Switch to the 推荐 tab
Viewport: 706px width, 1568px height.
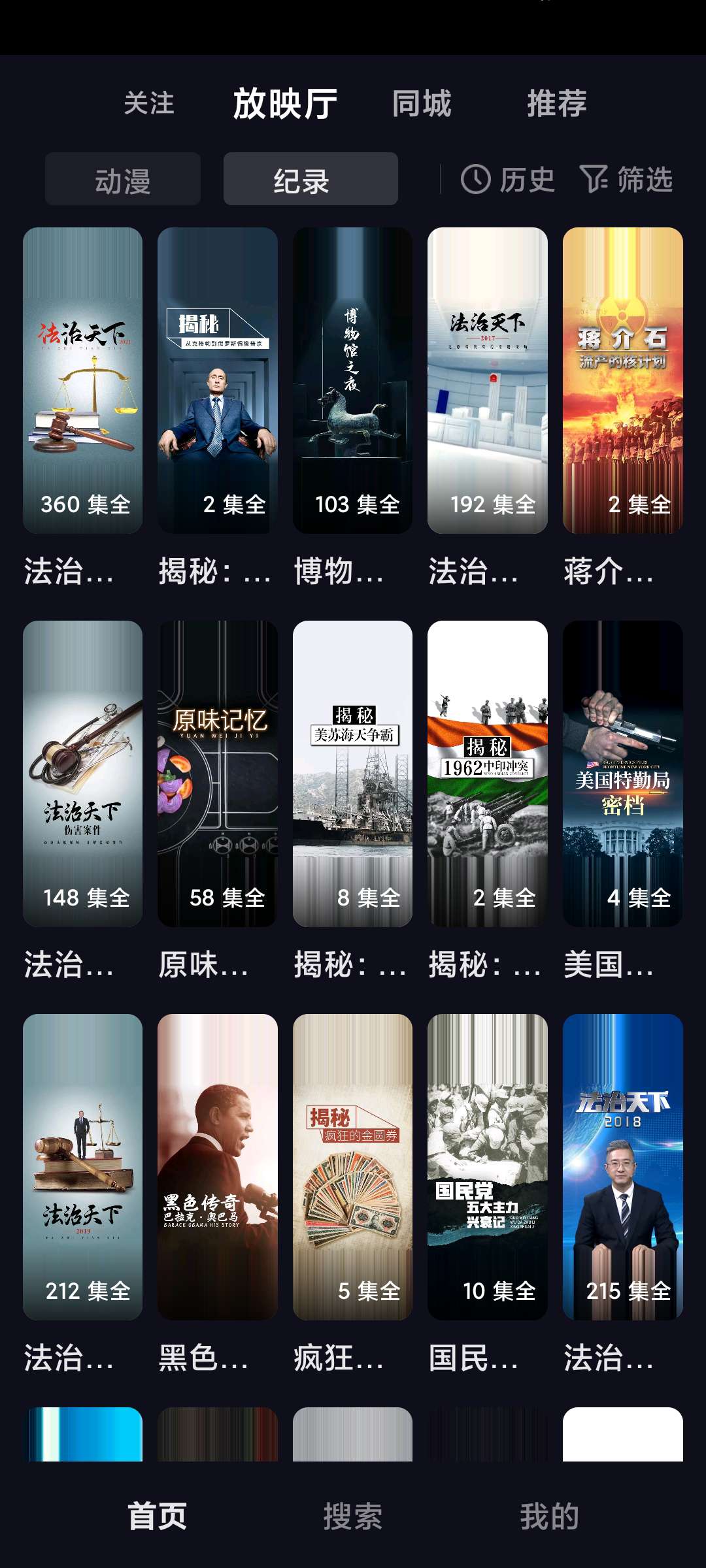557,103
